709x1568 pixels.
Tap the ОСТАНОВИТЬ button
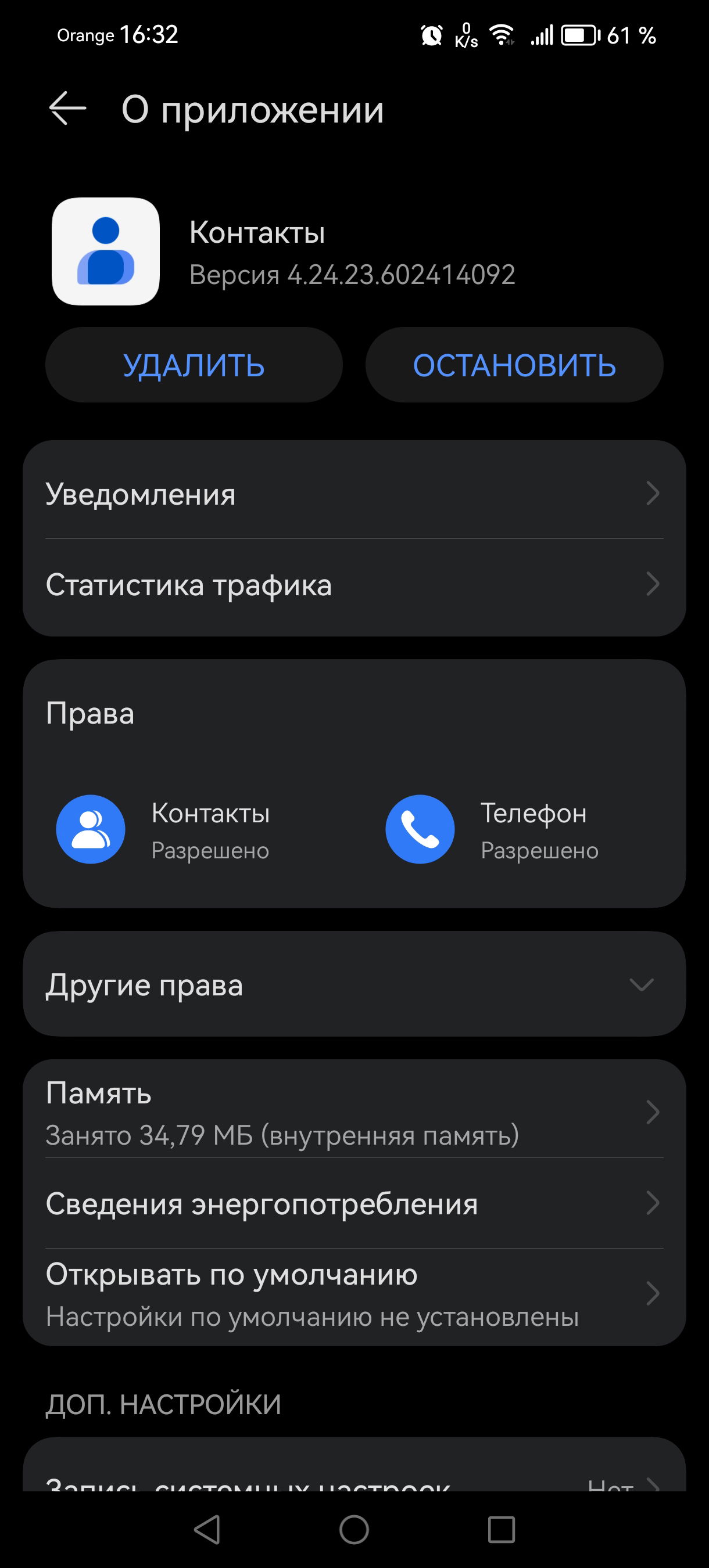pos(514,365)
